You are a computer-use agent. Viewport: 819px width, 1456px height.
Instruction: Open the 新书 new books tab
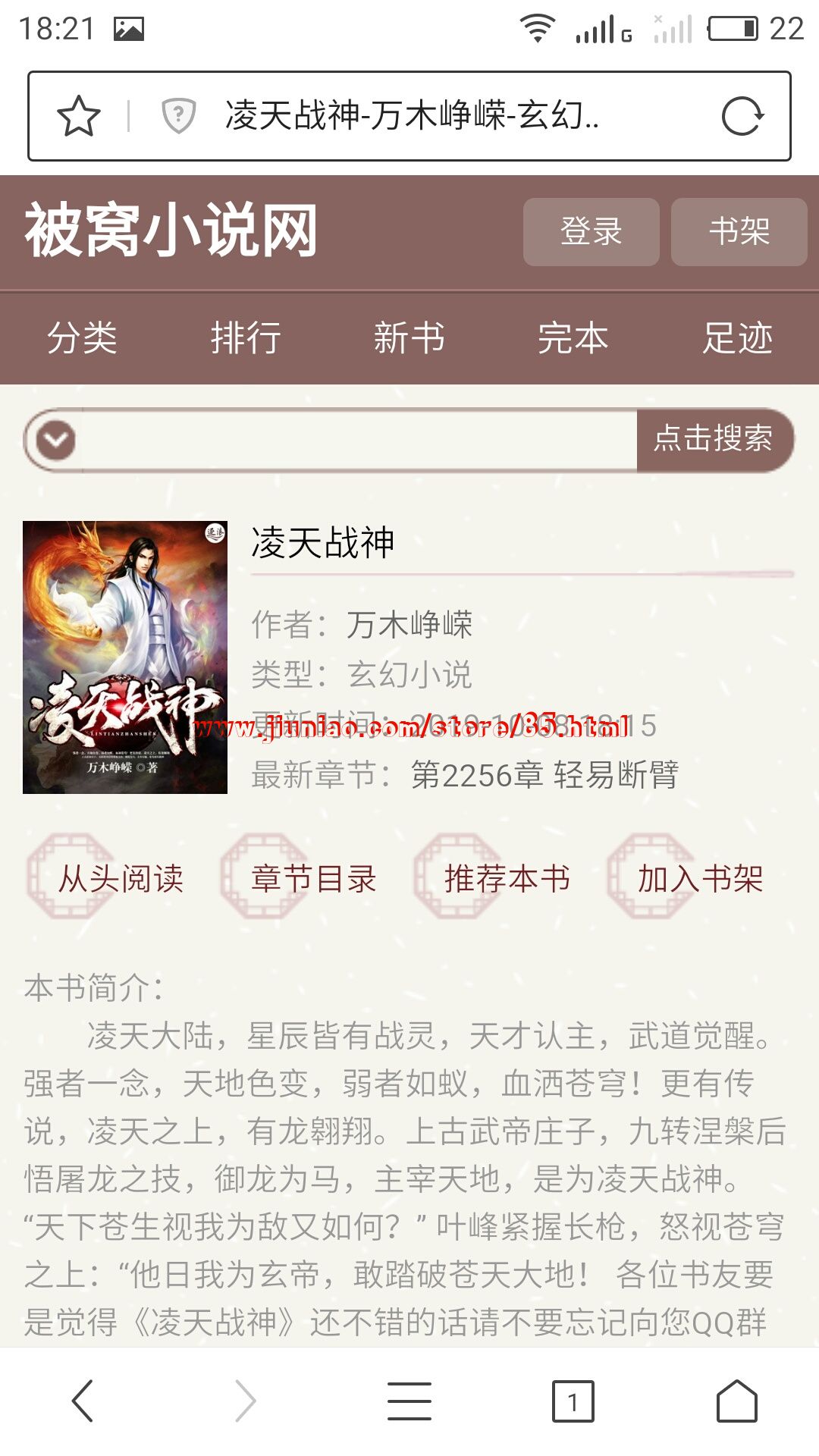(x=409, y=338)
